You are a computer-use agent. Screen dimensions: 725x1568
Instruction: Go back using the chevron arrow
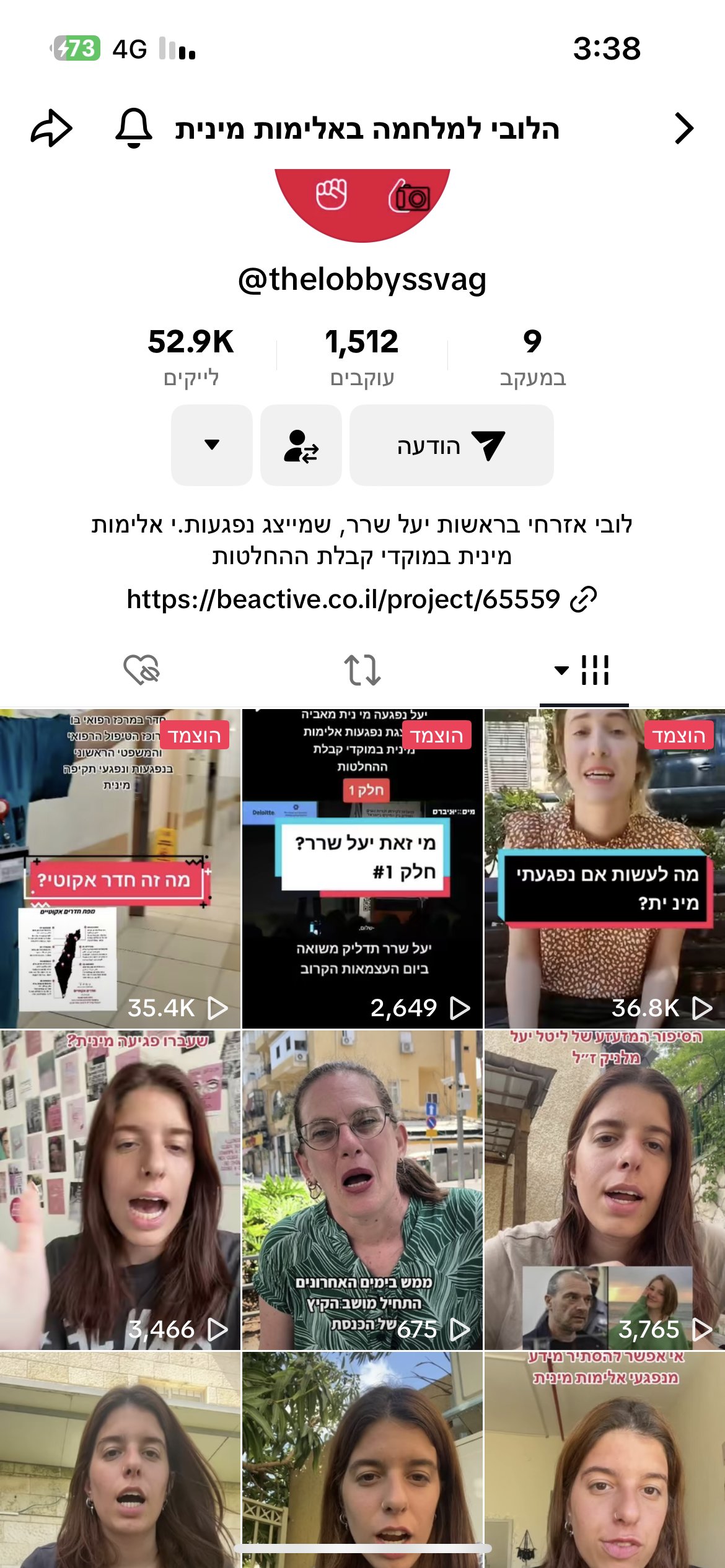(x=683, y=128)
